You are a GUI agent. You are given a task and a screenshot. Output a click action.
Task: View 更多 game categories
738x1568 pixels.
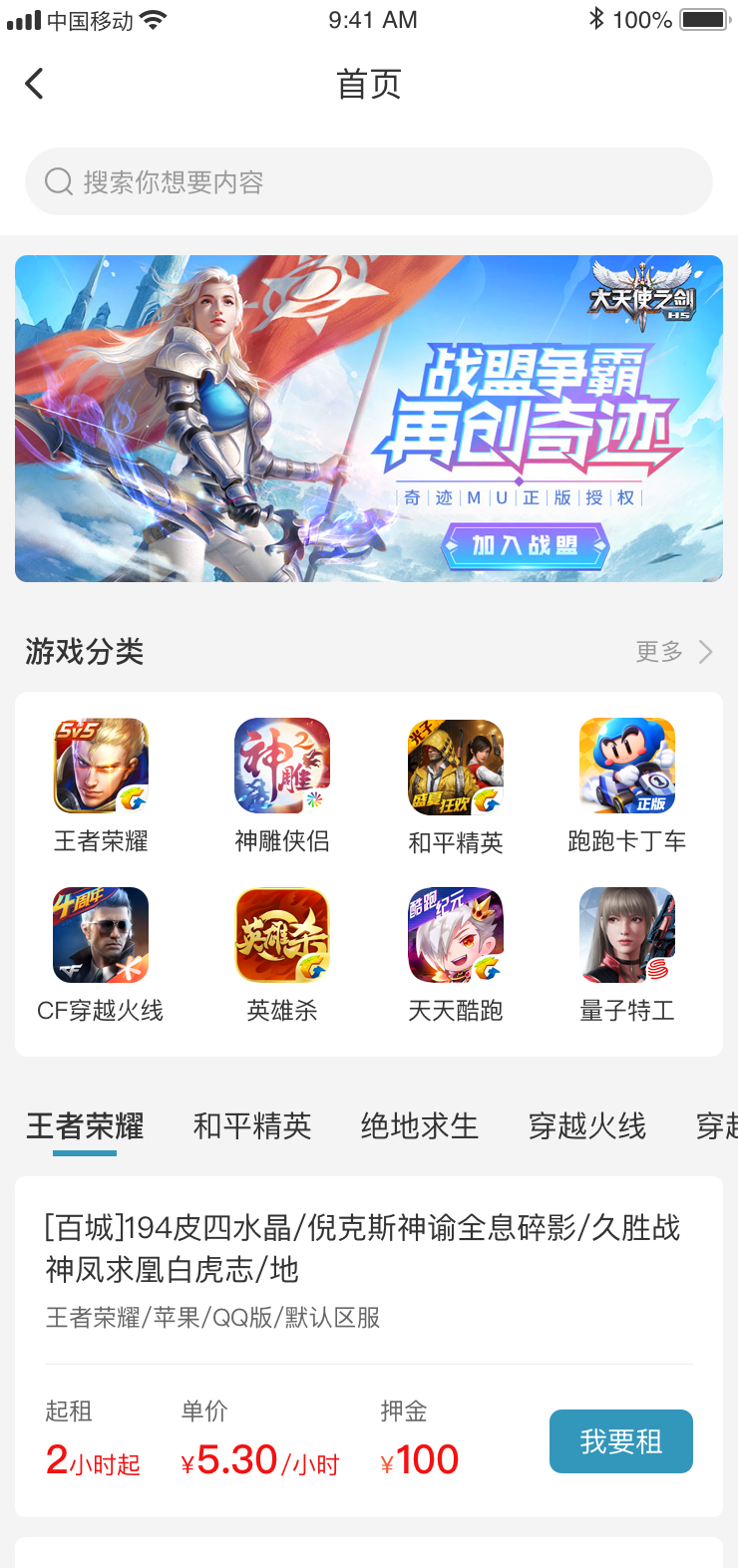[674, 652]
